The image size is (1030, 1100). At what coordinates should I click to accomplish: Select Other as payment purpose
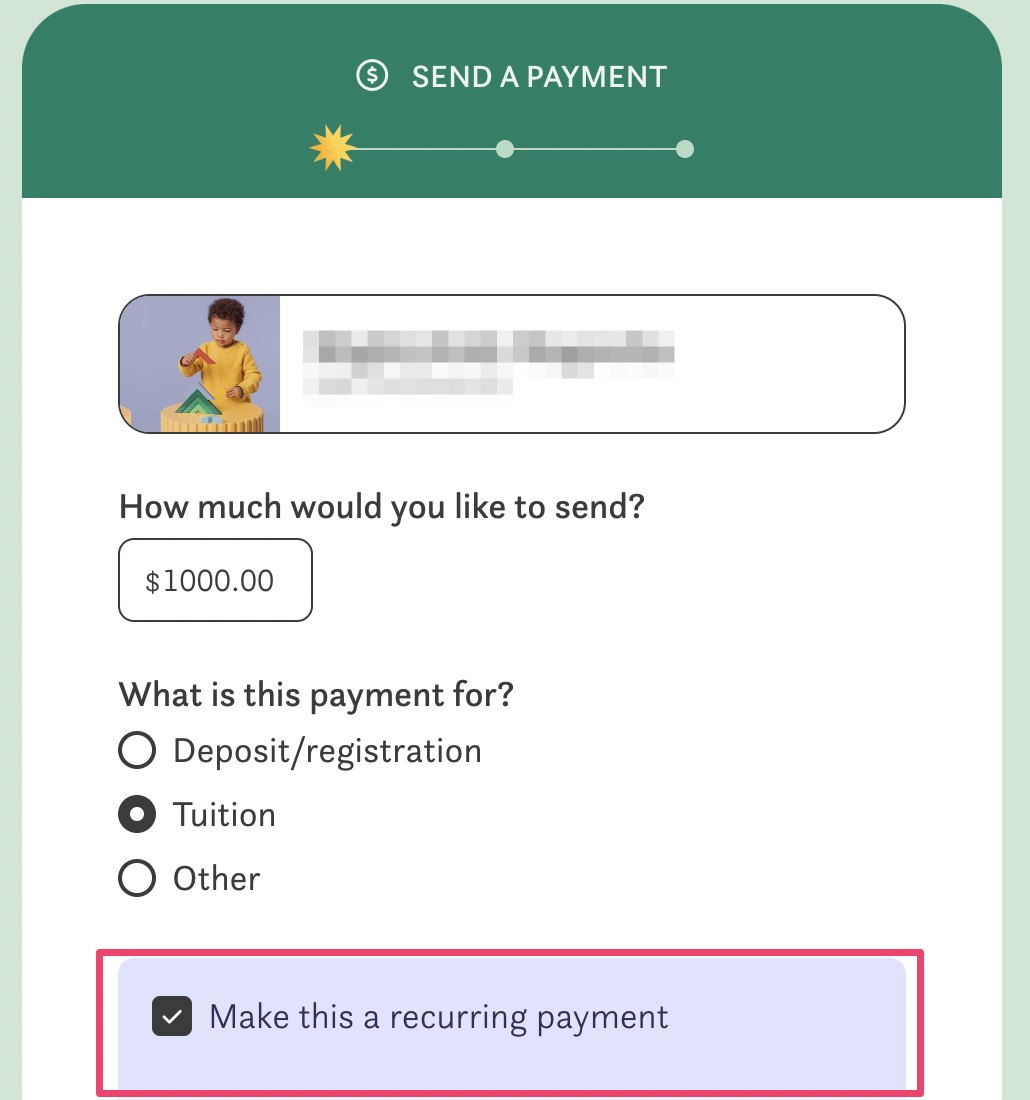pyautogui.click(x=137, y=878)
